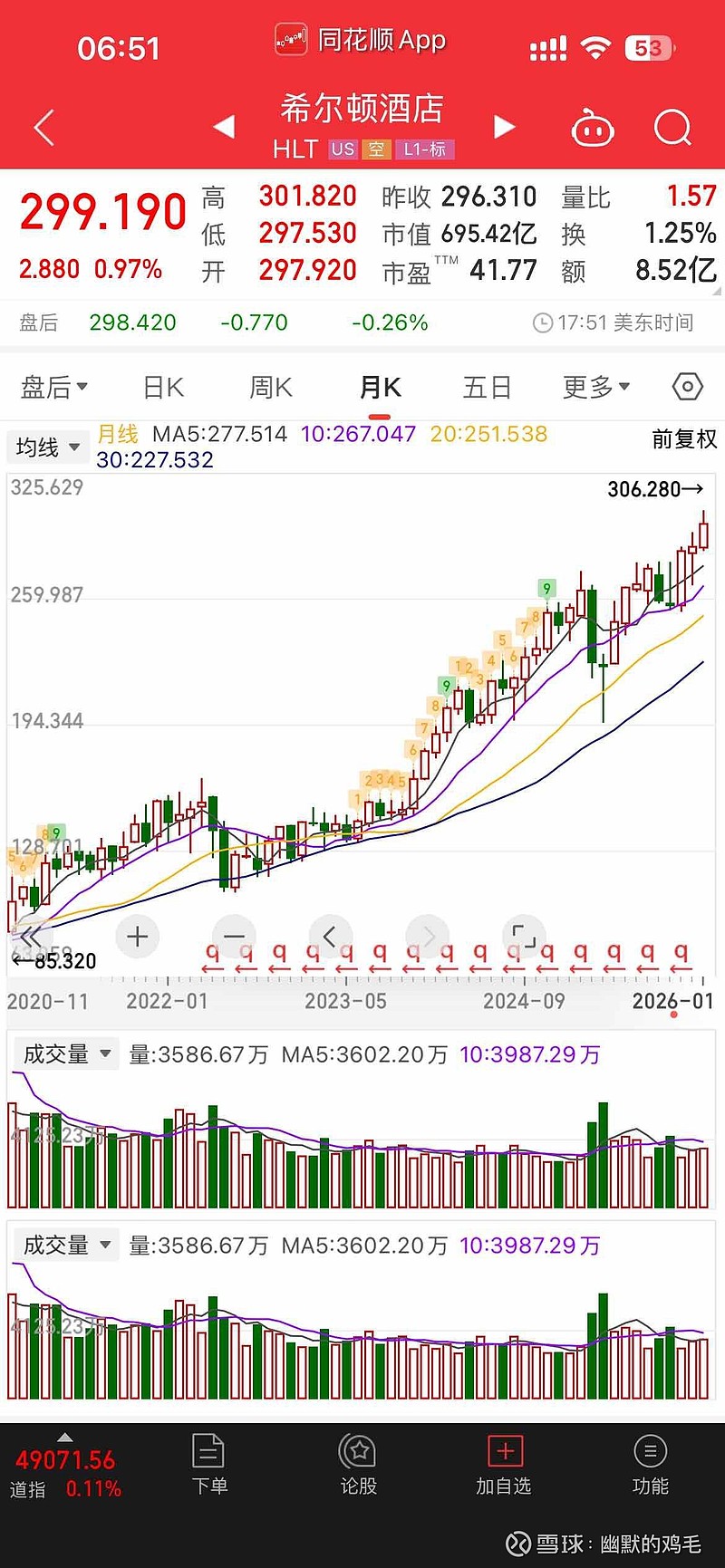725x1568 pixels.
Task: Tap the right arrow to view next stock
Action: (x=504, y=128)
